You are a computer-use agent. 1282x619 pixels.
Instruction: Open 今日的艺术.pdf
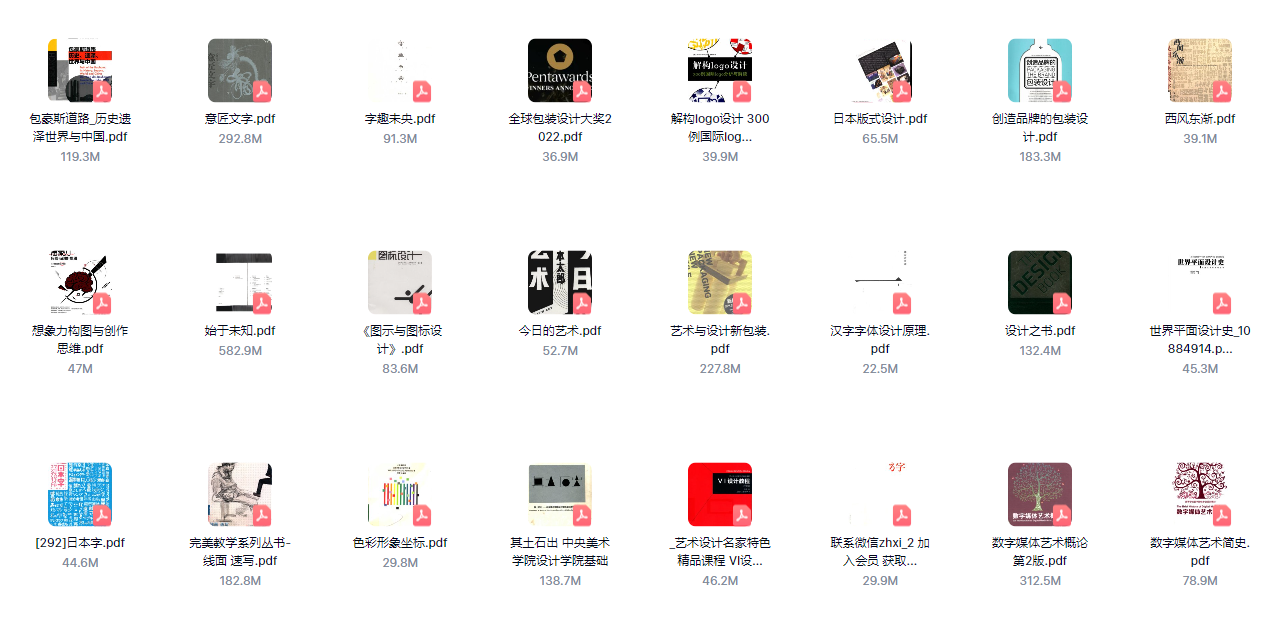[560, 283]
